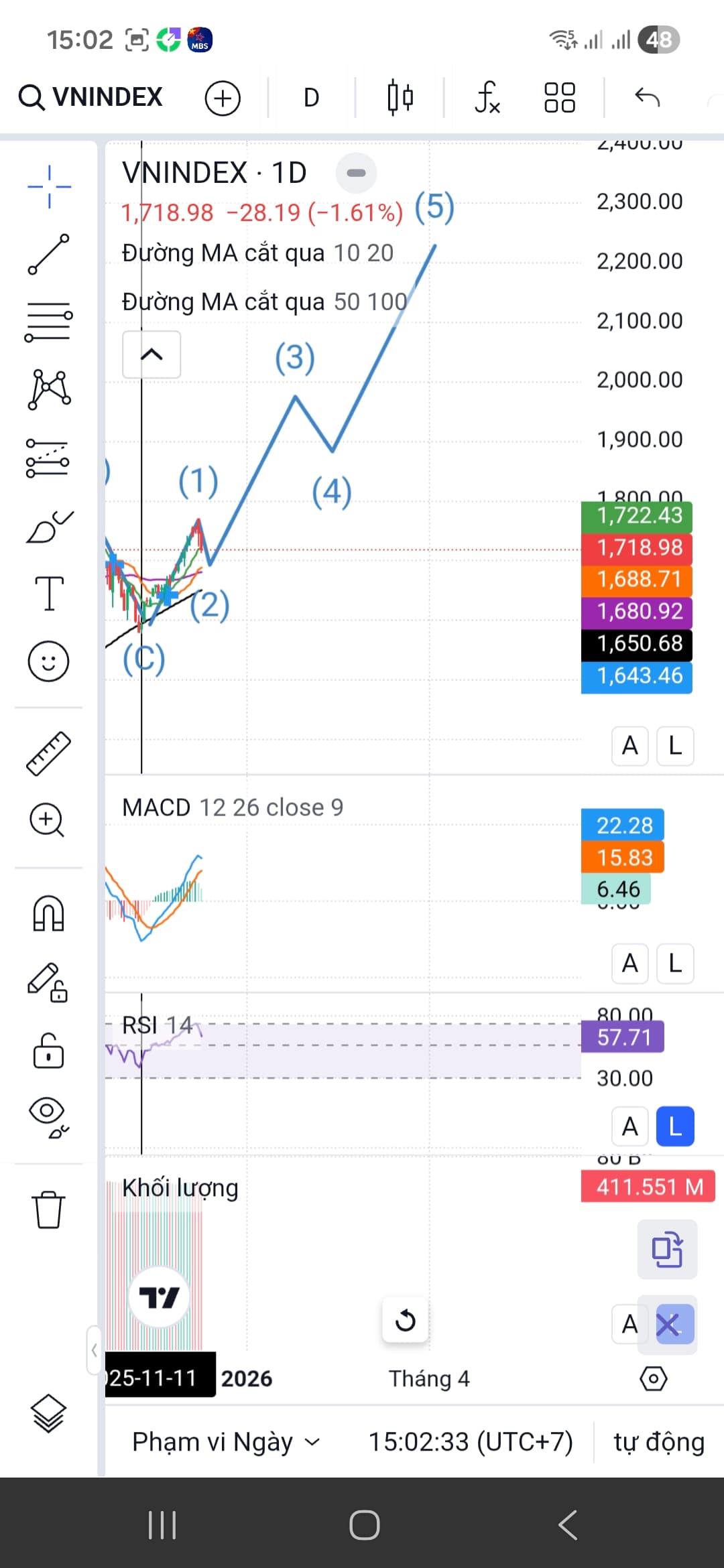
Task: Open the layout grid templates
Action: coord(559,98)
